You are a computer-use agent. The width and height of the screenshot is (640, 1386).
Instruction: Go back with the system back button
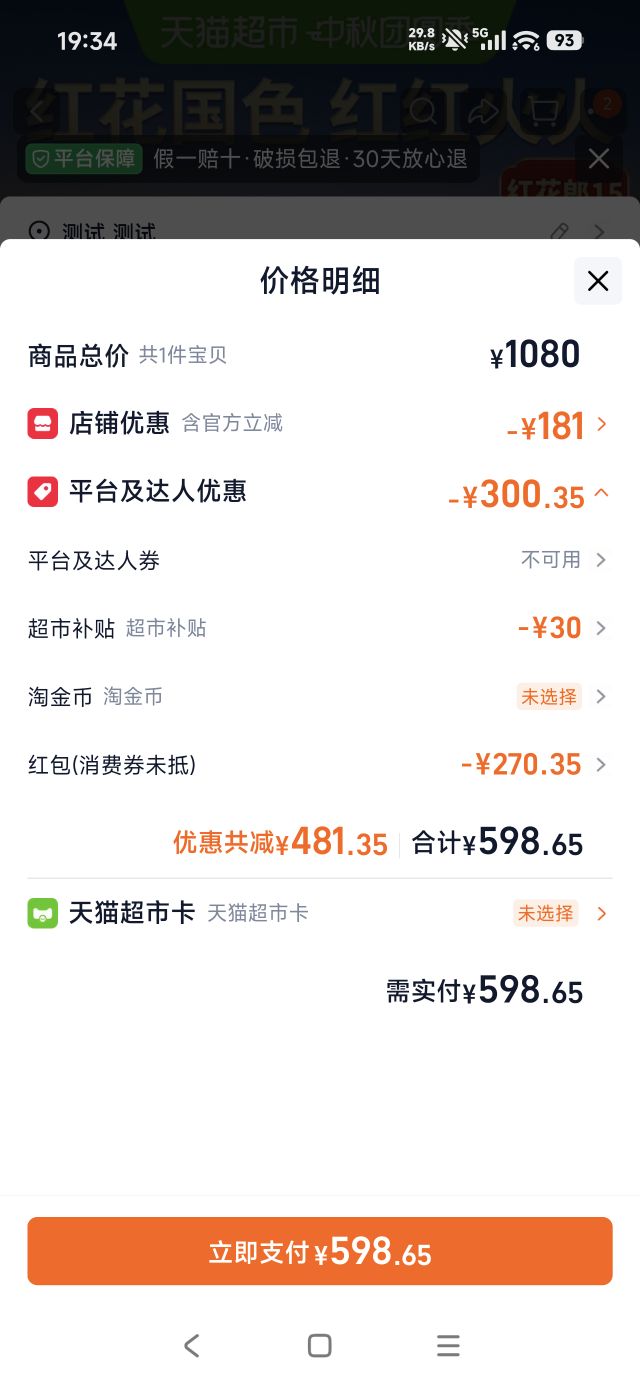click(x=192, y=1345)
